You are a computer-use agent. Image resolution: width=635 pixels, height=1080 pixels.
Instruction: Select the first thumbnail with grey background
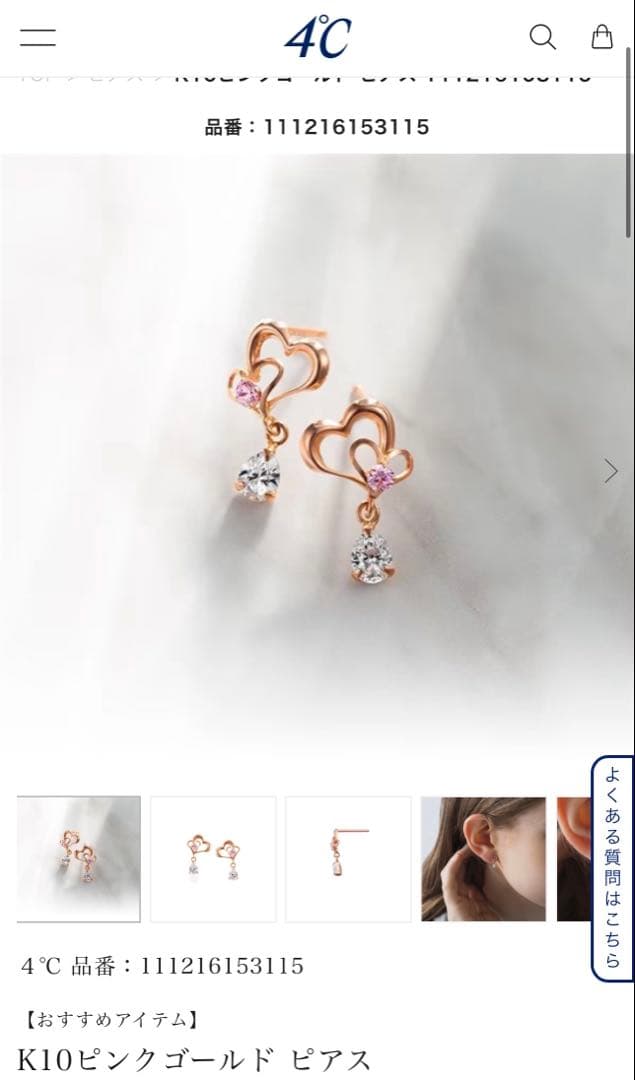(x=79, y=859)
